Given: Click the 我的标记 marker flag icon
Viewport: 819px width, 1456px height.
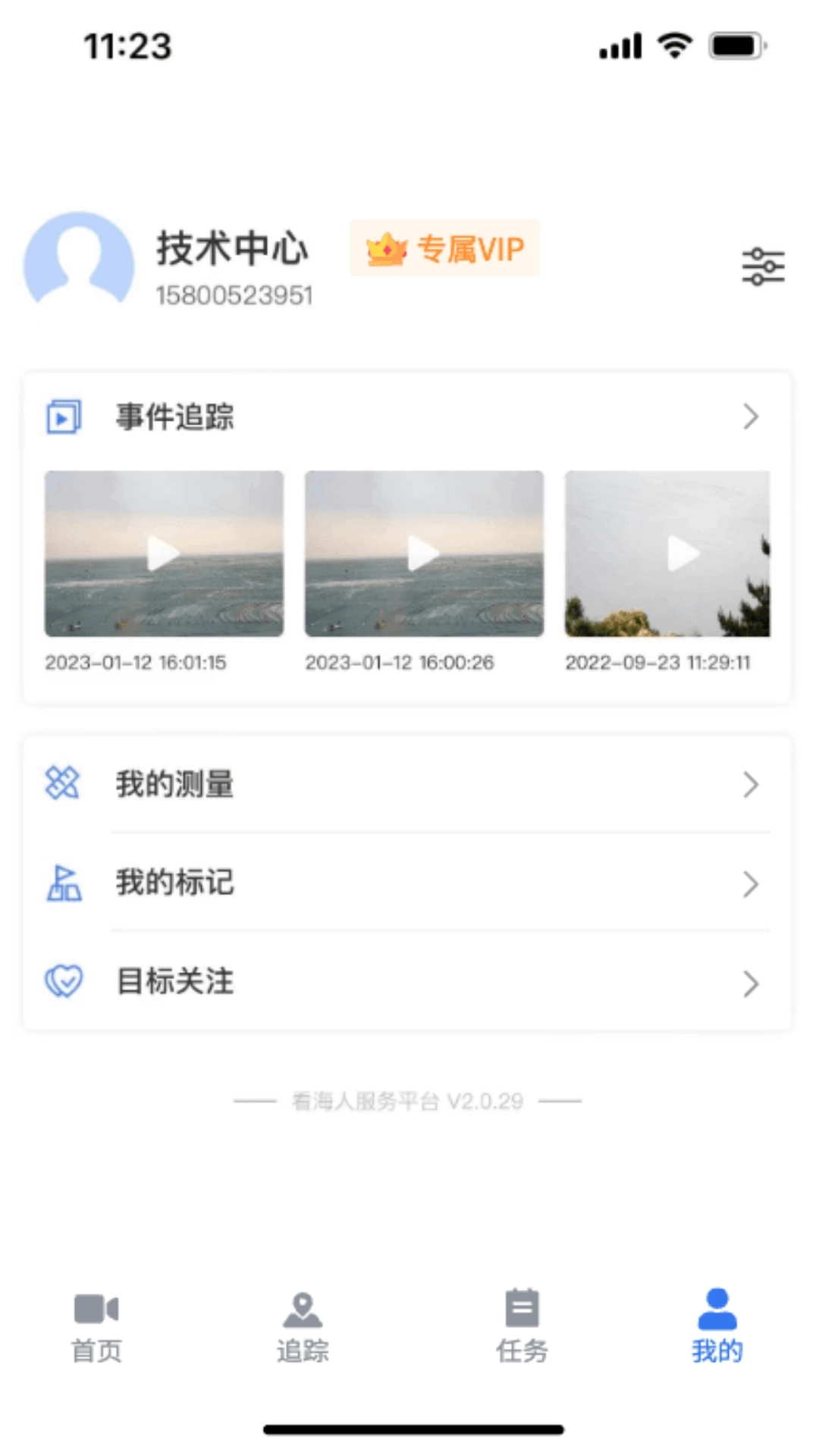Looking at the screenshot, I should tap(63, 883).
